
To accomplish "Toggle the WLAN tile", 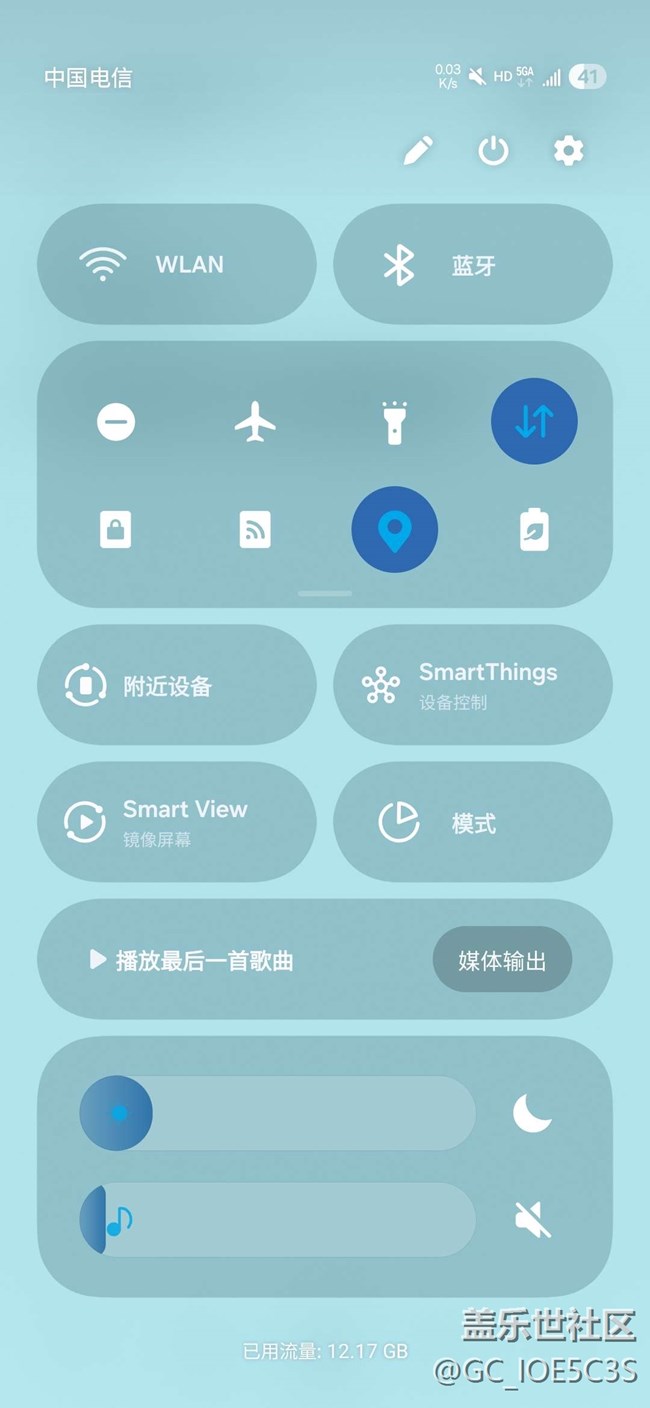I will pos(177,264).
